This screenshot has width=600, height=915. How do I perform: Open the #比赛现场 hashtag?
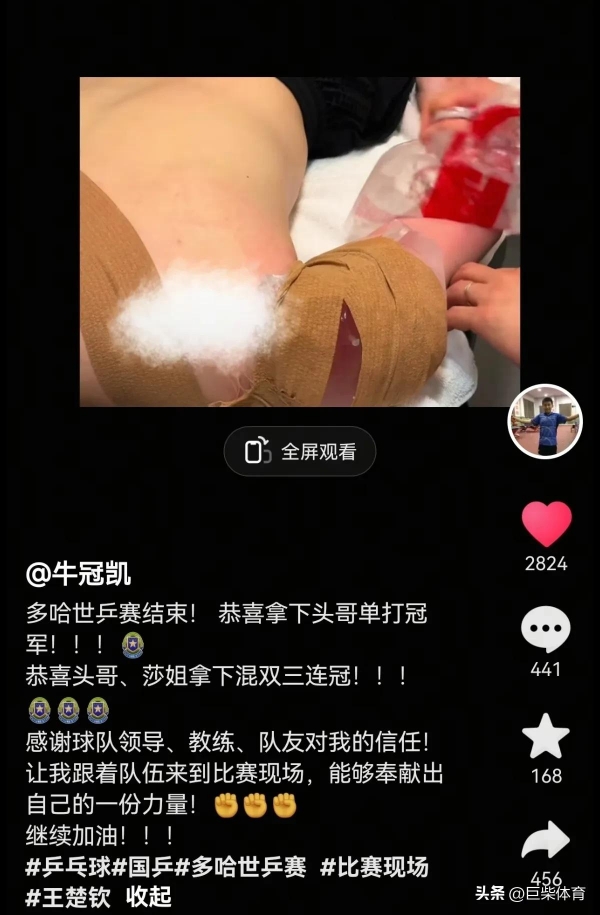[x=374, y=867]
